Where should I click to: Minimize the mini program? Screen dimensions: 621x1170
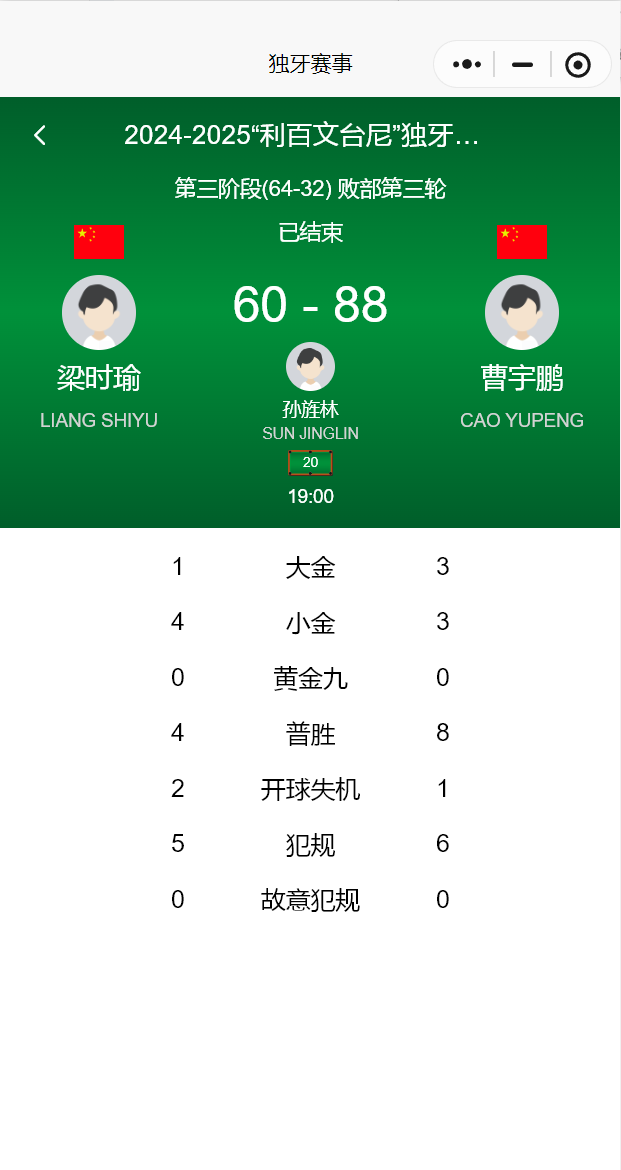point(522,65)
